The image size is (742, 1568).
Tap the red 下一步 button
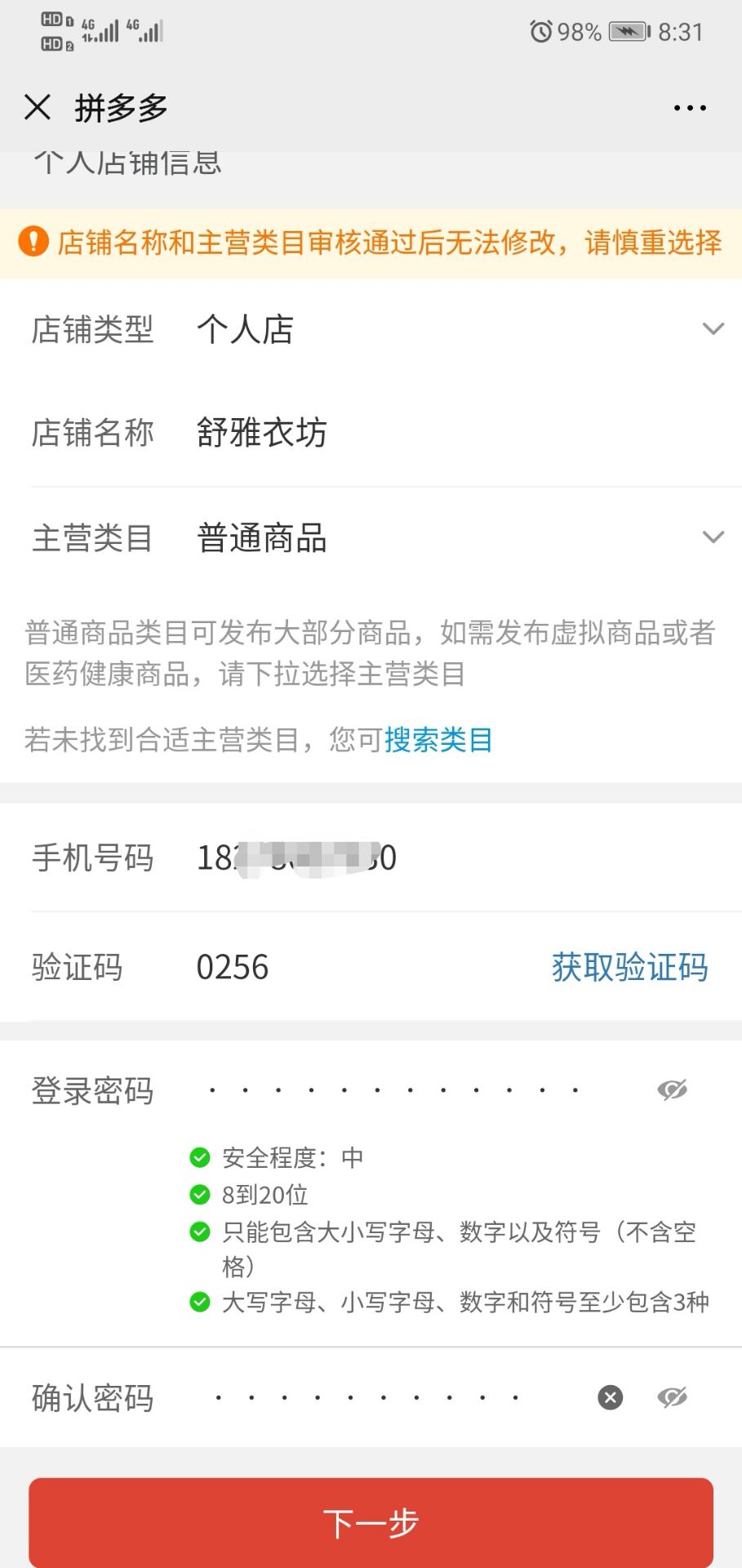[x=371, y=1521]
